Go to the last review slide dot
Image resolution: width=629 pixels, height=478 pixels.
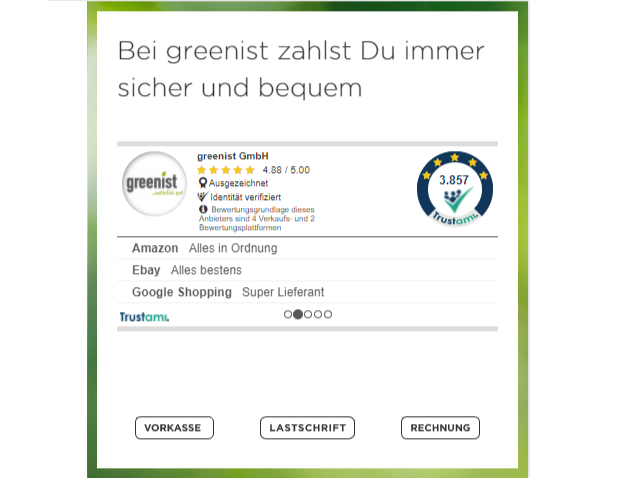coord(328,315)
